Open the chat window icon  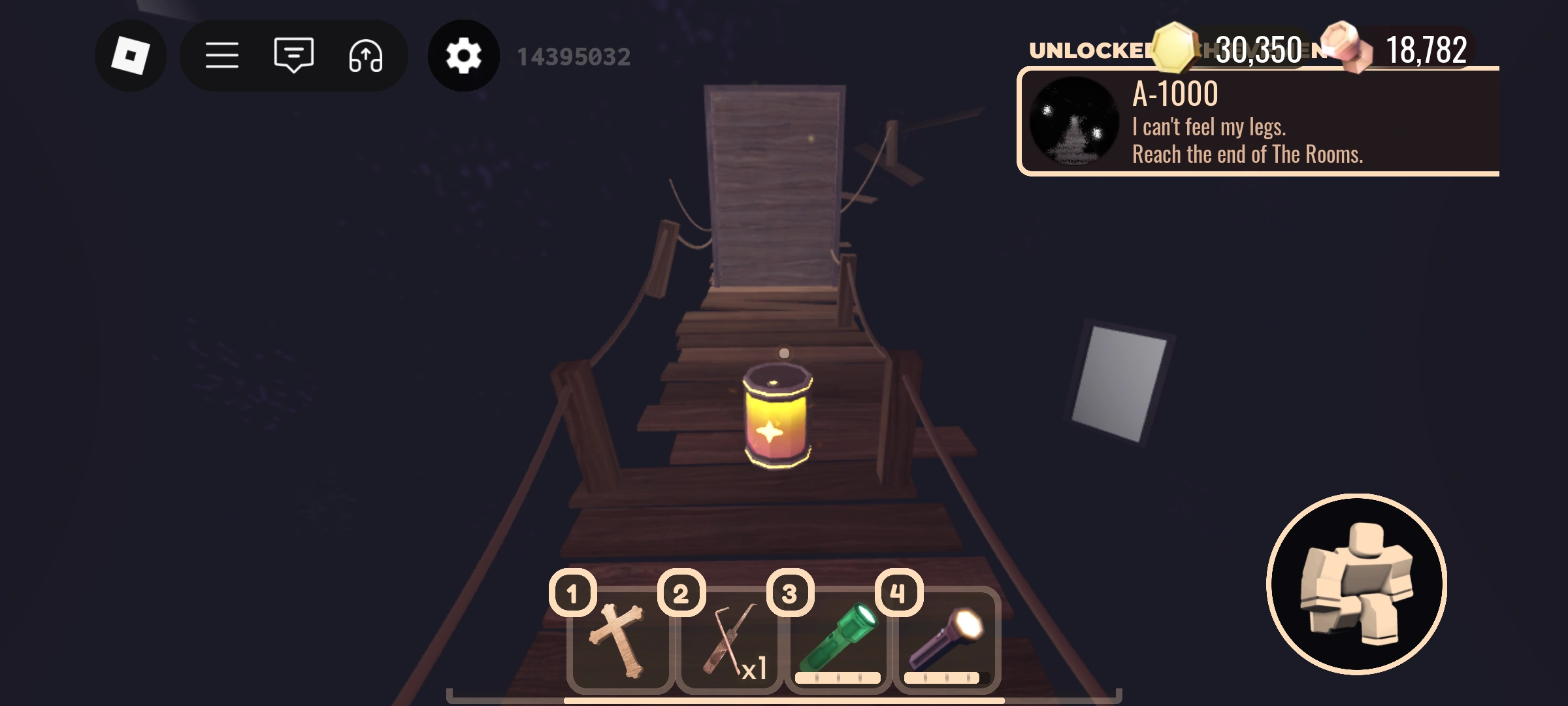[x=293, y=56]
